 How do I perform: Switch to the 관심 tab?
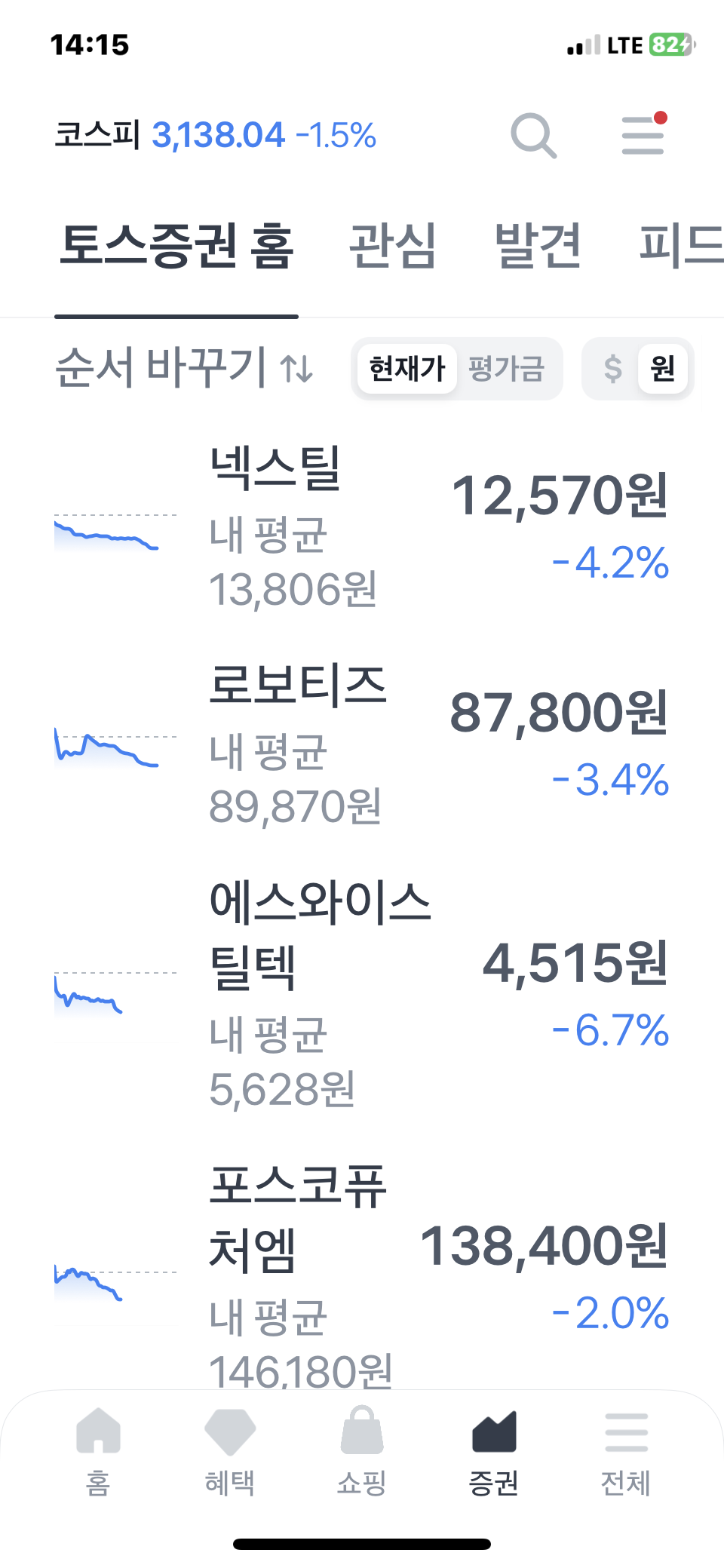tap(392, 246)
